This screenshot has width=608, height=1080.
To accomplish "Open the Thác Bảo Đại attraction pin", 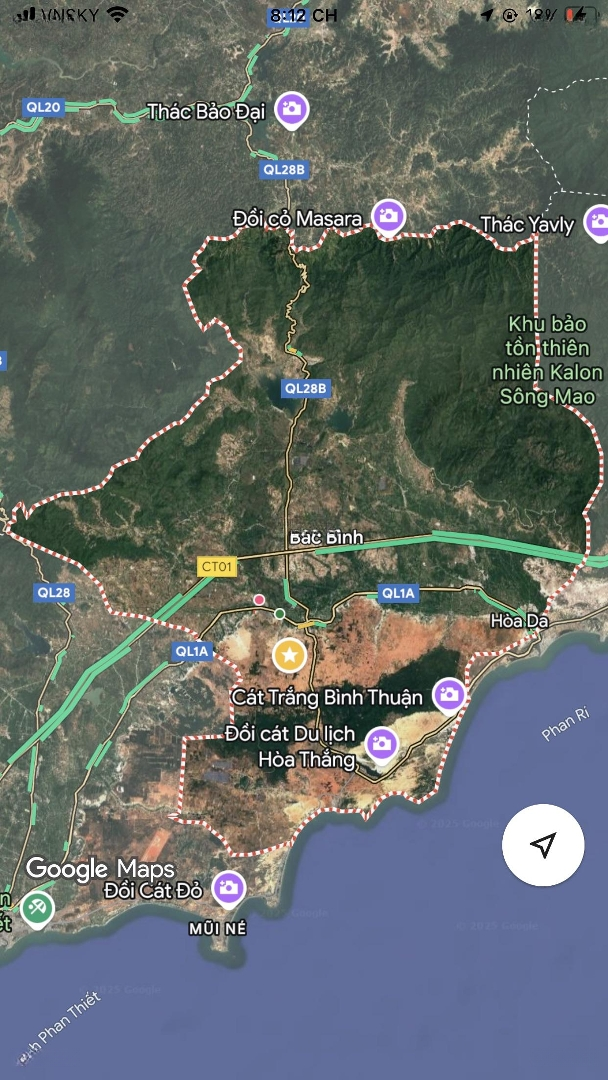I will [292, 109].
